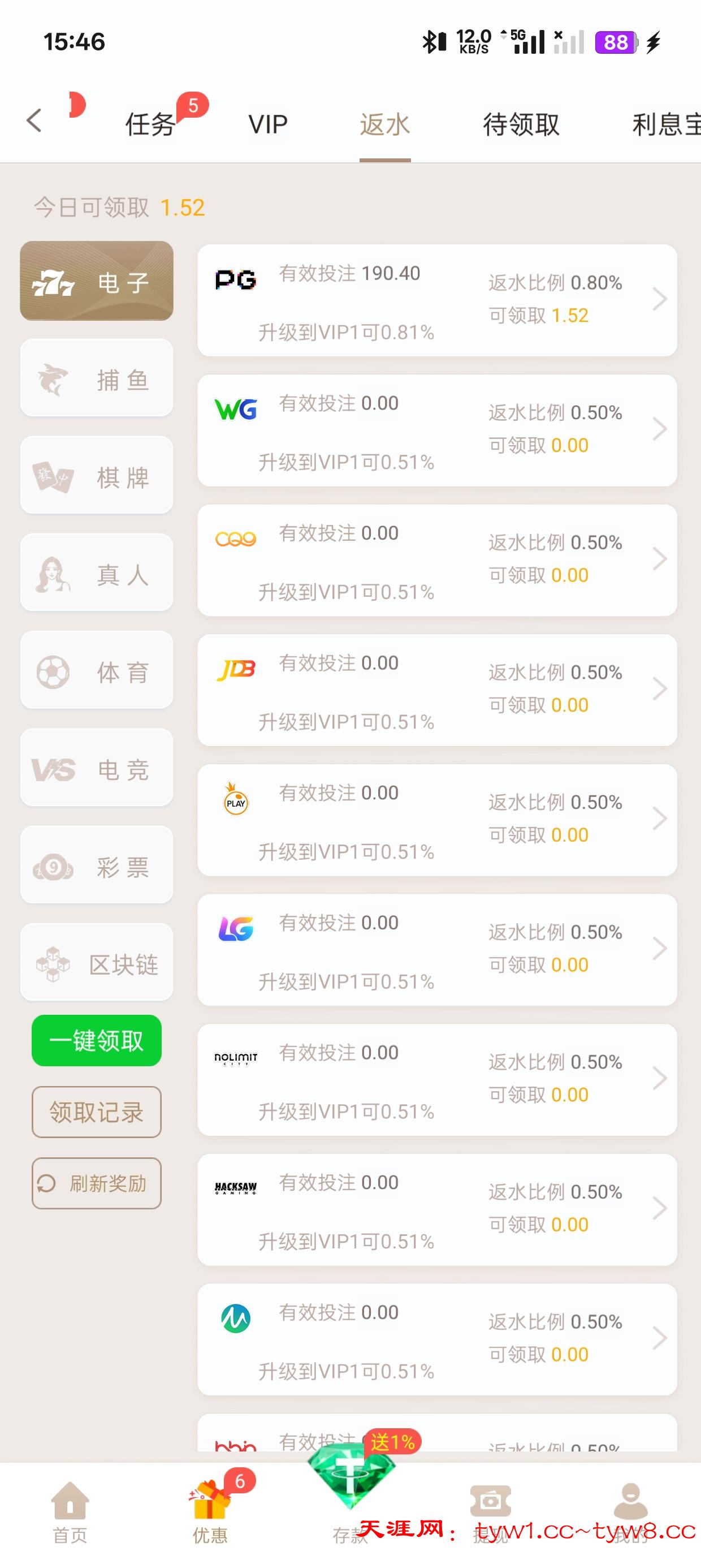
Task: Select the 捕鱼 fishing category icon
Action: point(96,378)
